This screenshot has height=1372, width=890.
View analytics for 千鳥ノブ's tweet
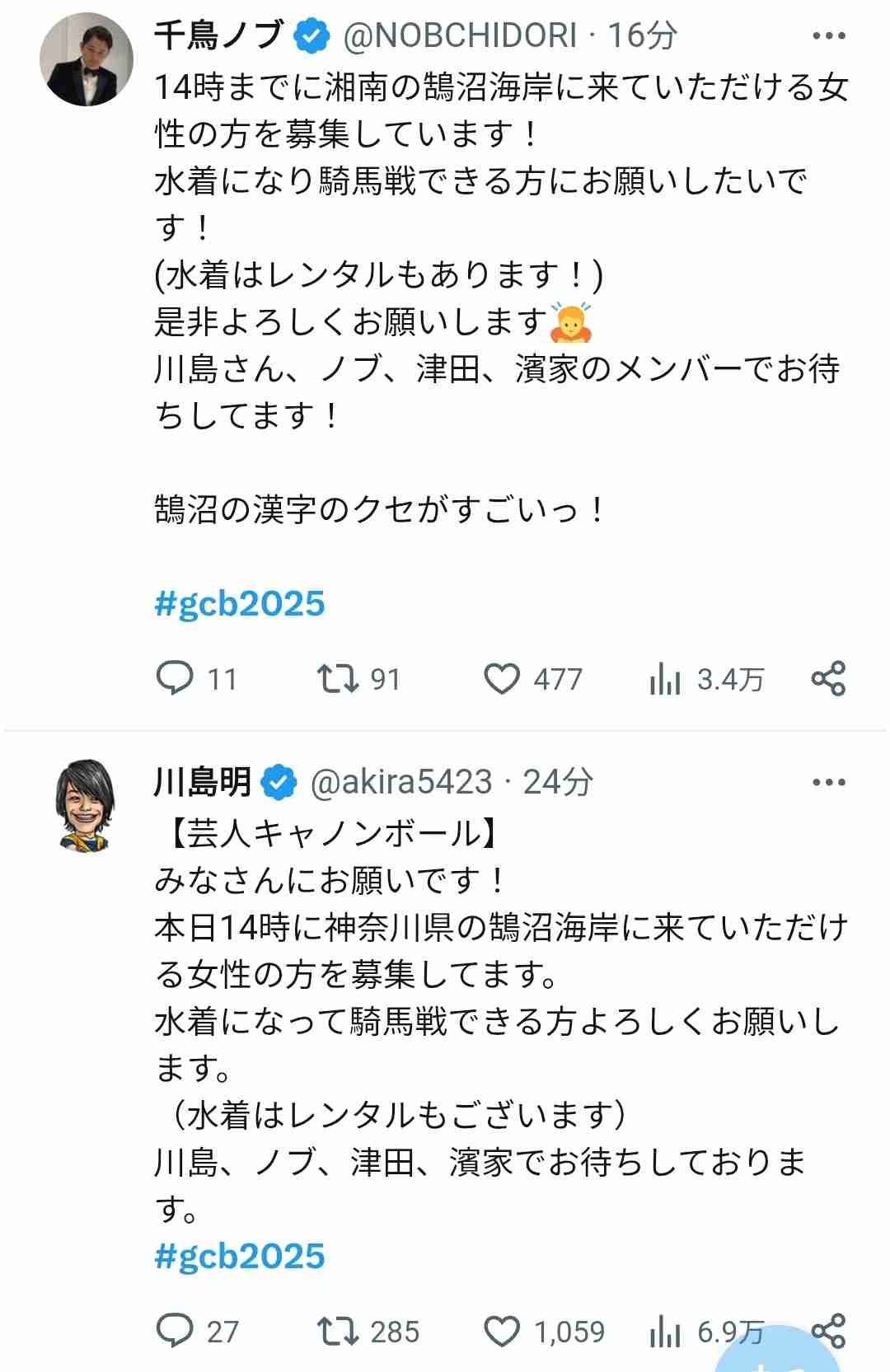(665, 678)
